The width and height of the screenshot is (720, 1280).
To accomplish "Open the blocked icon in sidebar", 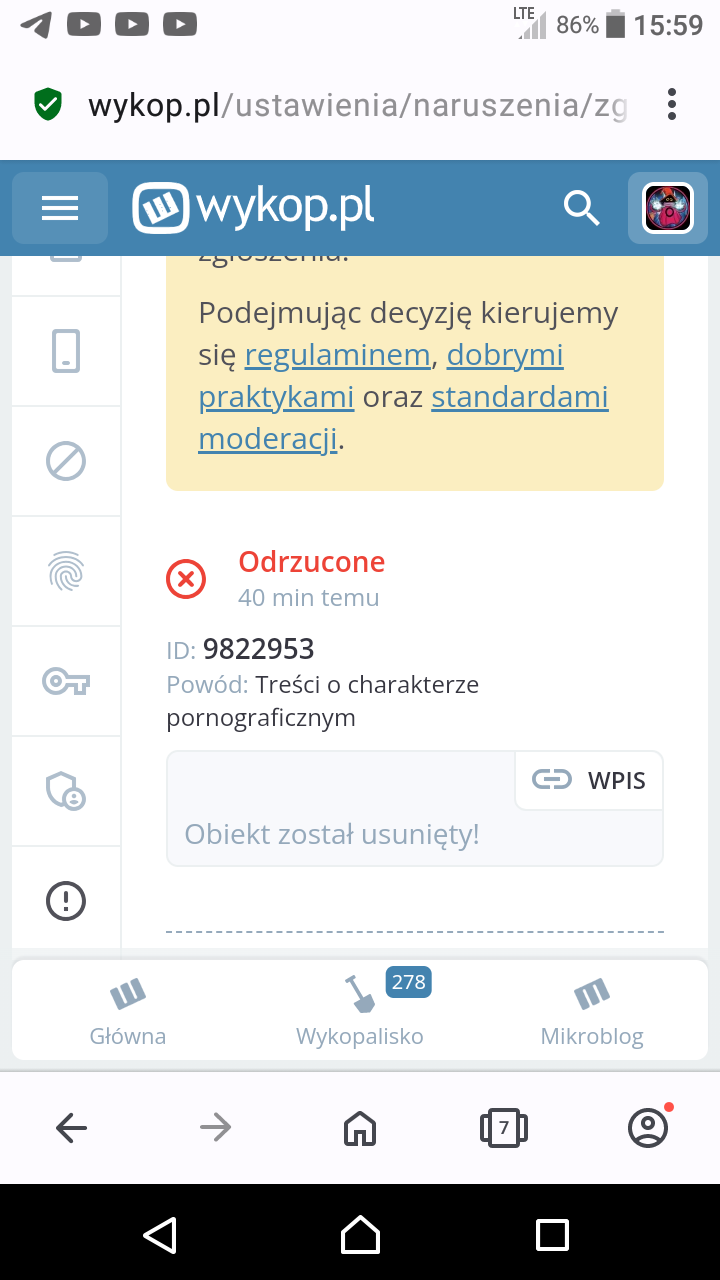I will pyautogui.click(x=66, y=461).
